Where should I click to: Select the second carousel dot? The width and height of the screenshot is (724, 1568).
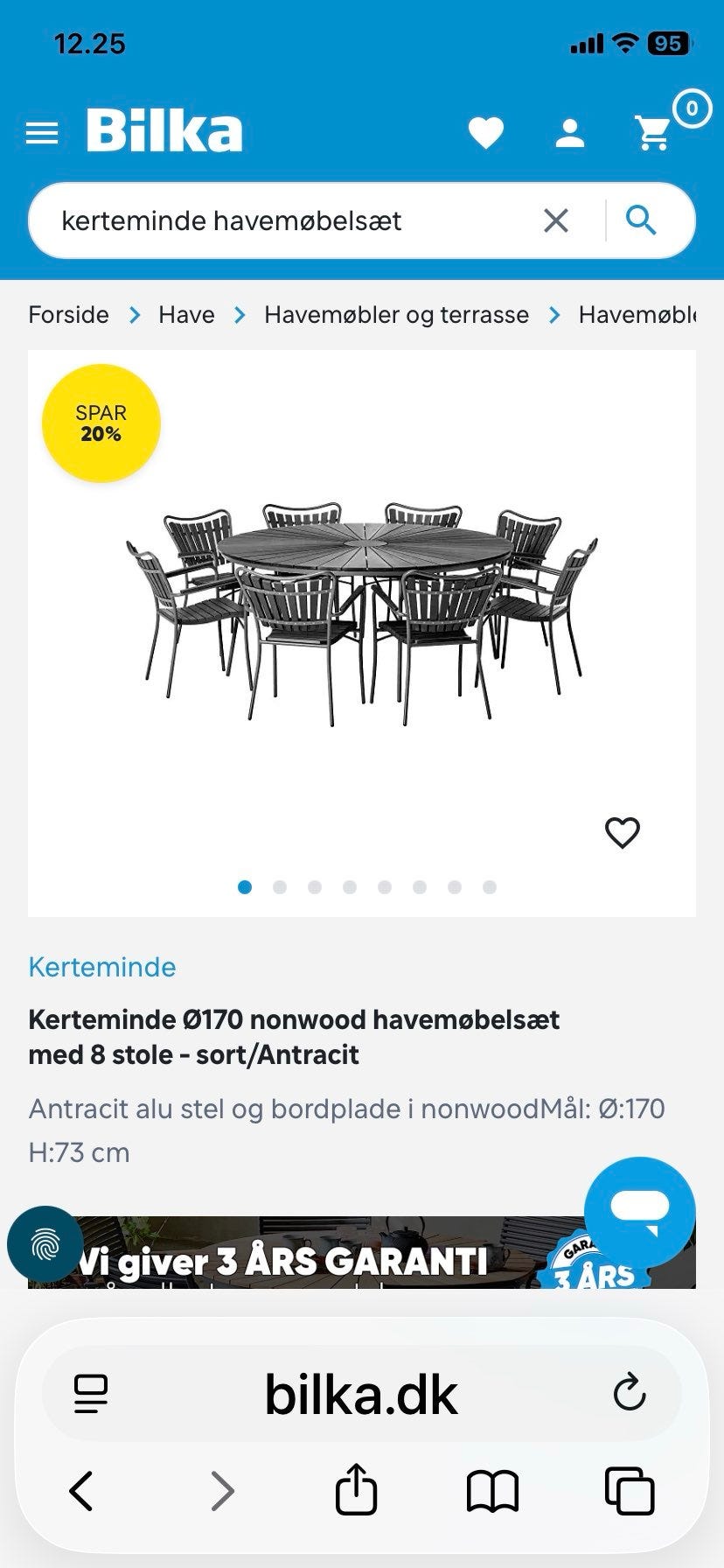pos(280,886)
